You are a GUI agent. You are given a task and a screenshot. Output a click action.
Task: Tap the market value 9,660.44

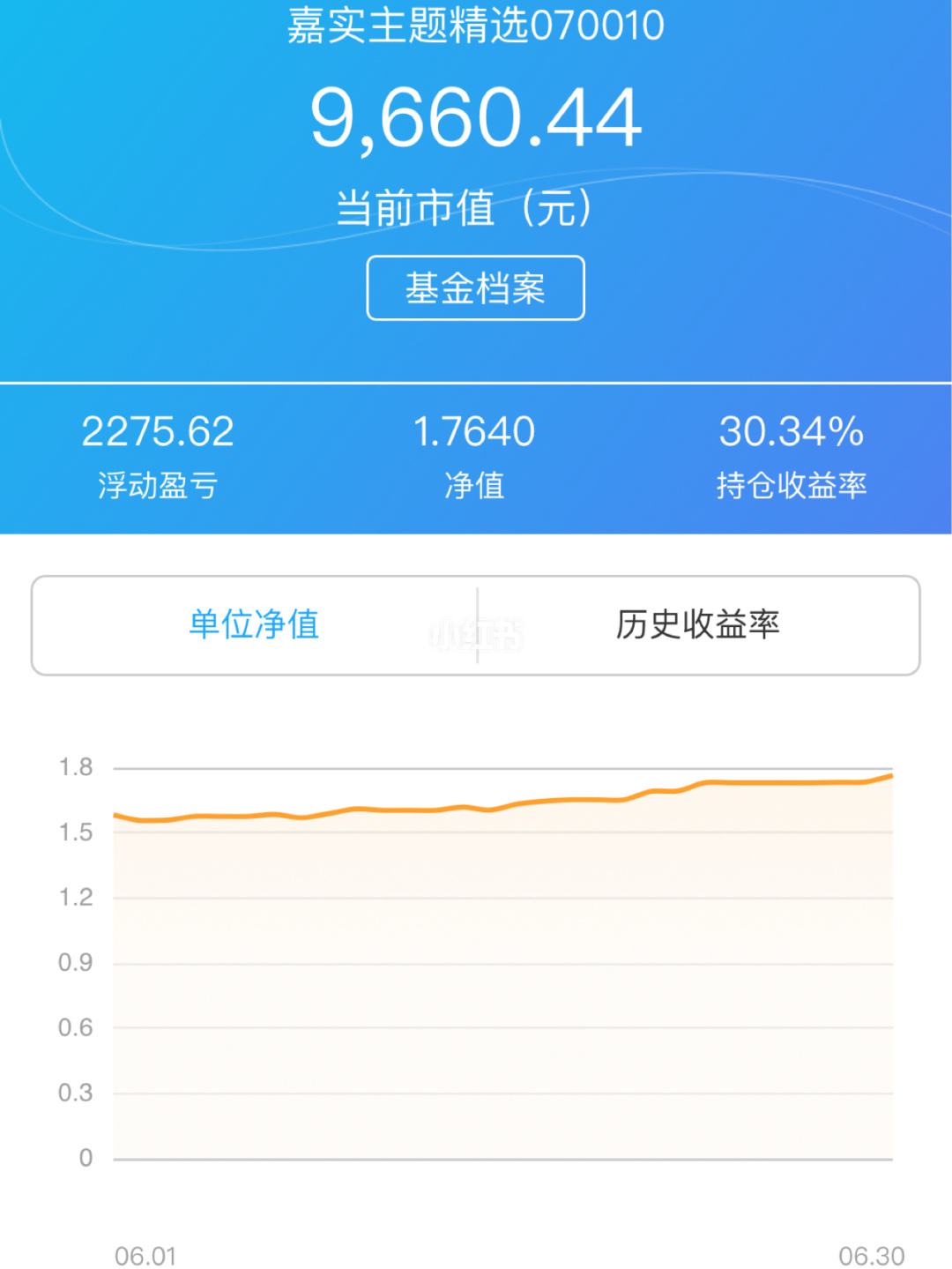476,119
